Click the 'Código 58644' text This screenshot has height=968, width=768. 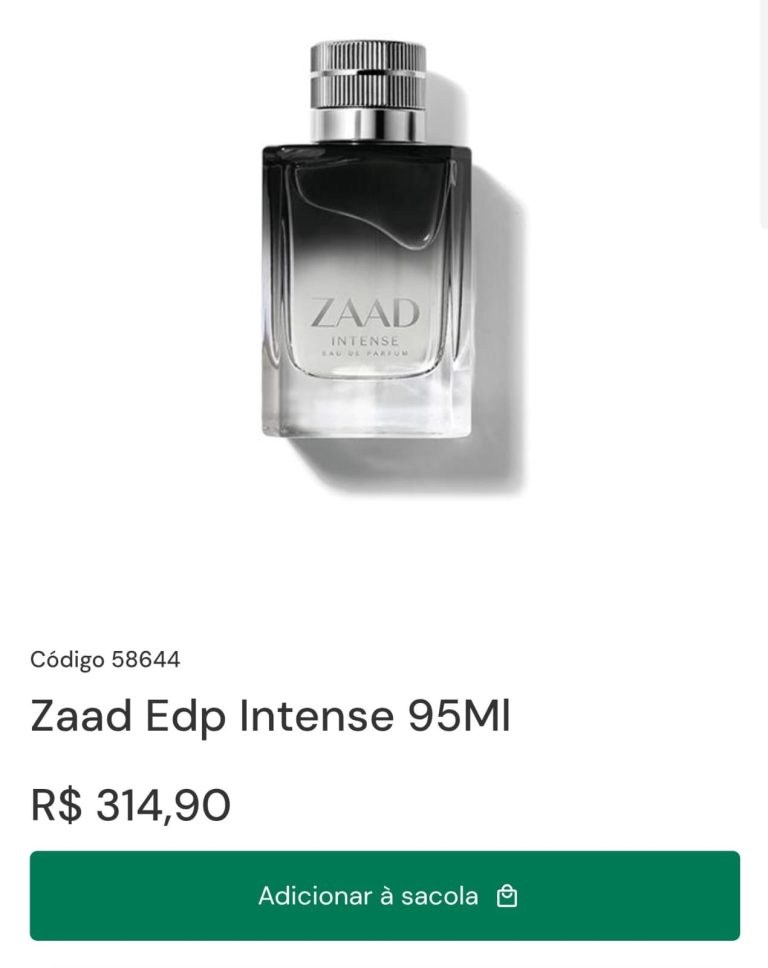coord(108,658)
